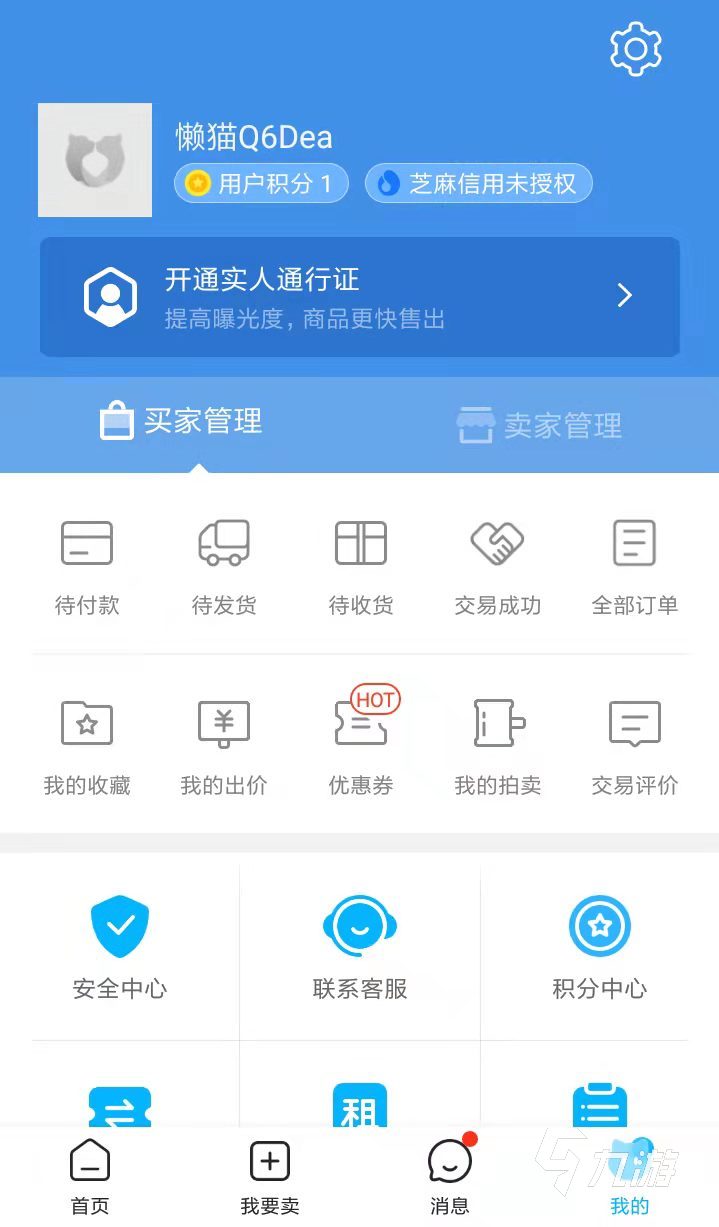Viewport: 719px width, 1227px height.
Task: Tap 我要卖 to sell an item
Action: tap(270, 1177)
